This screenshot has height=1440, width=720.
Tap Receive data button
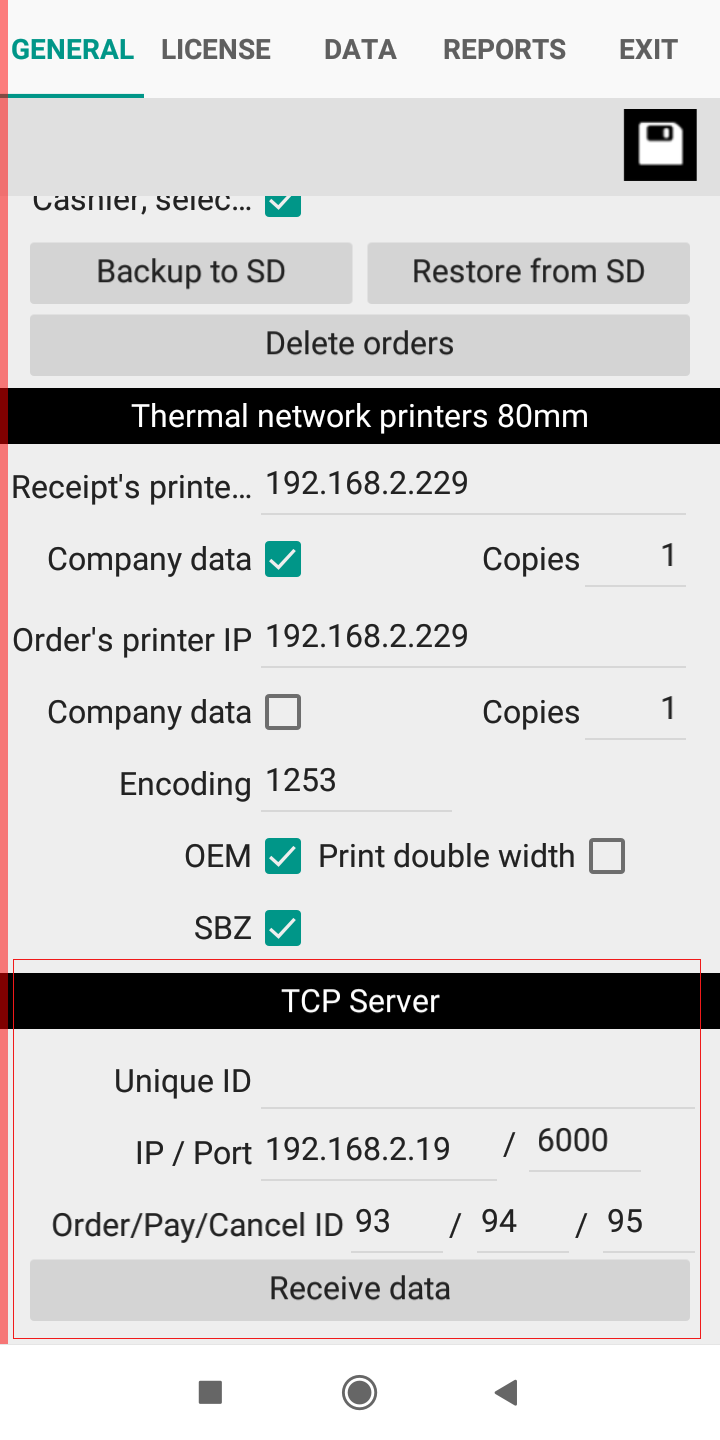360,1289
